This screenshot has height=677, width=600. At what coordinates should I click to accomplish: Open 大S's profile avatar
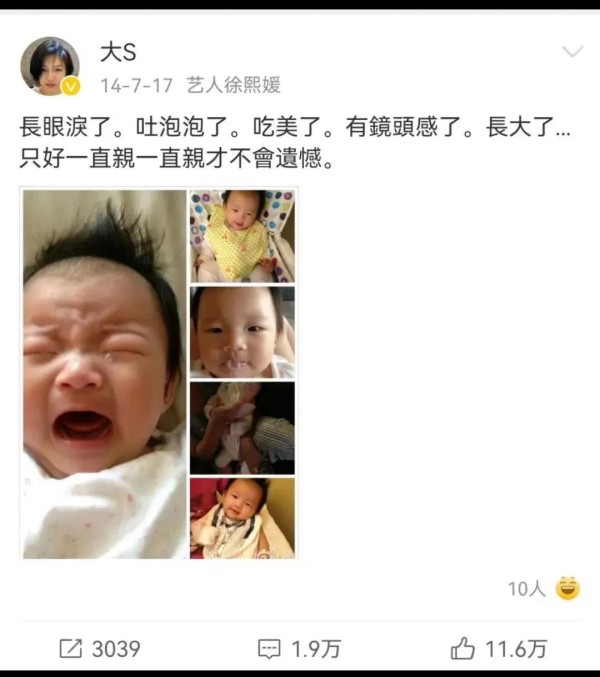50,66
